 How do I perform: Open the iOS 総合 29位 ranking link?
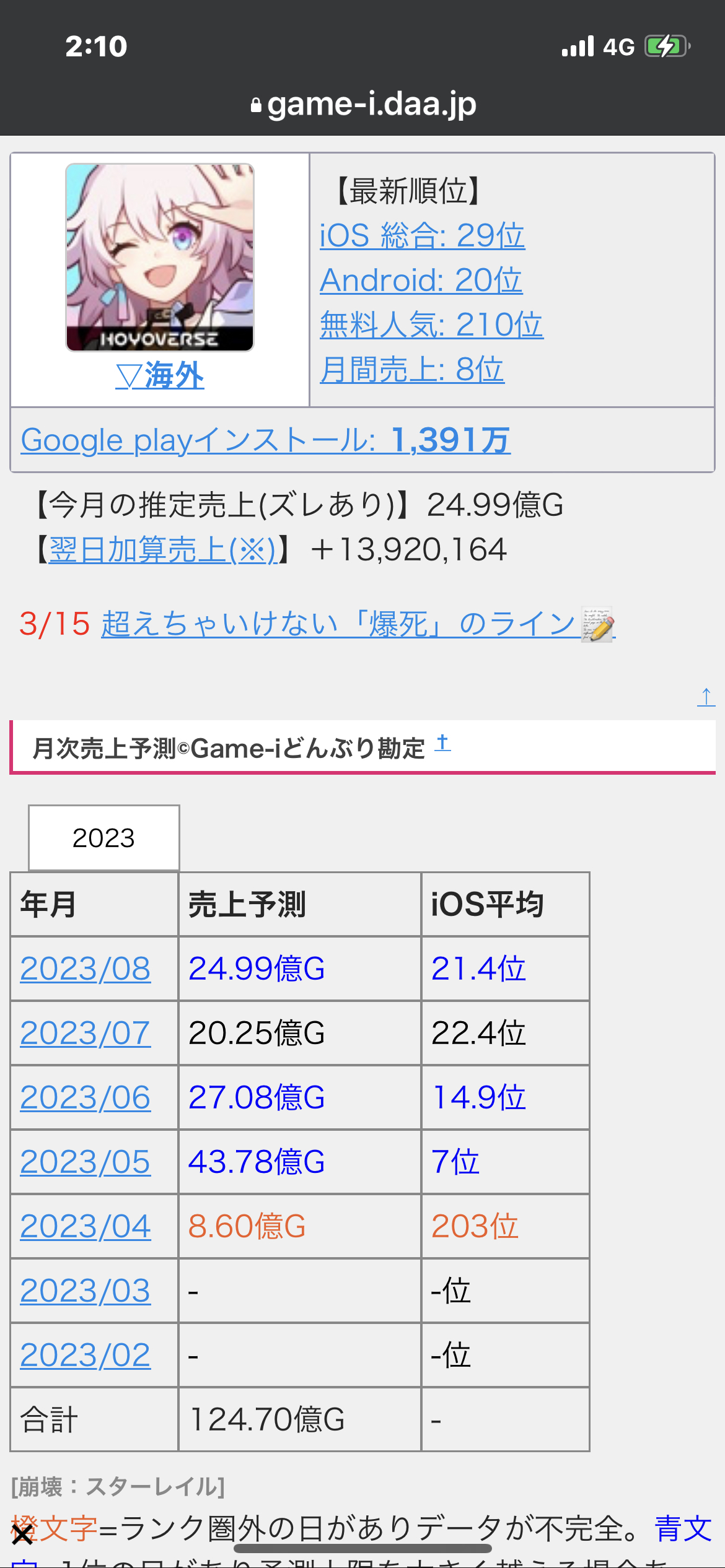pos(422,236)
